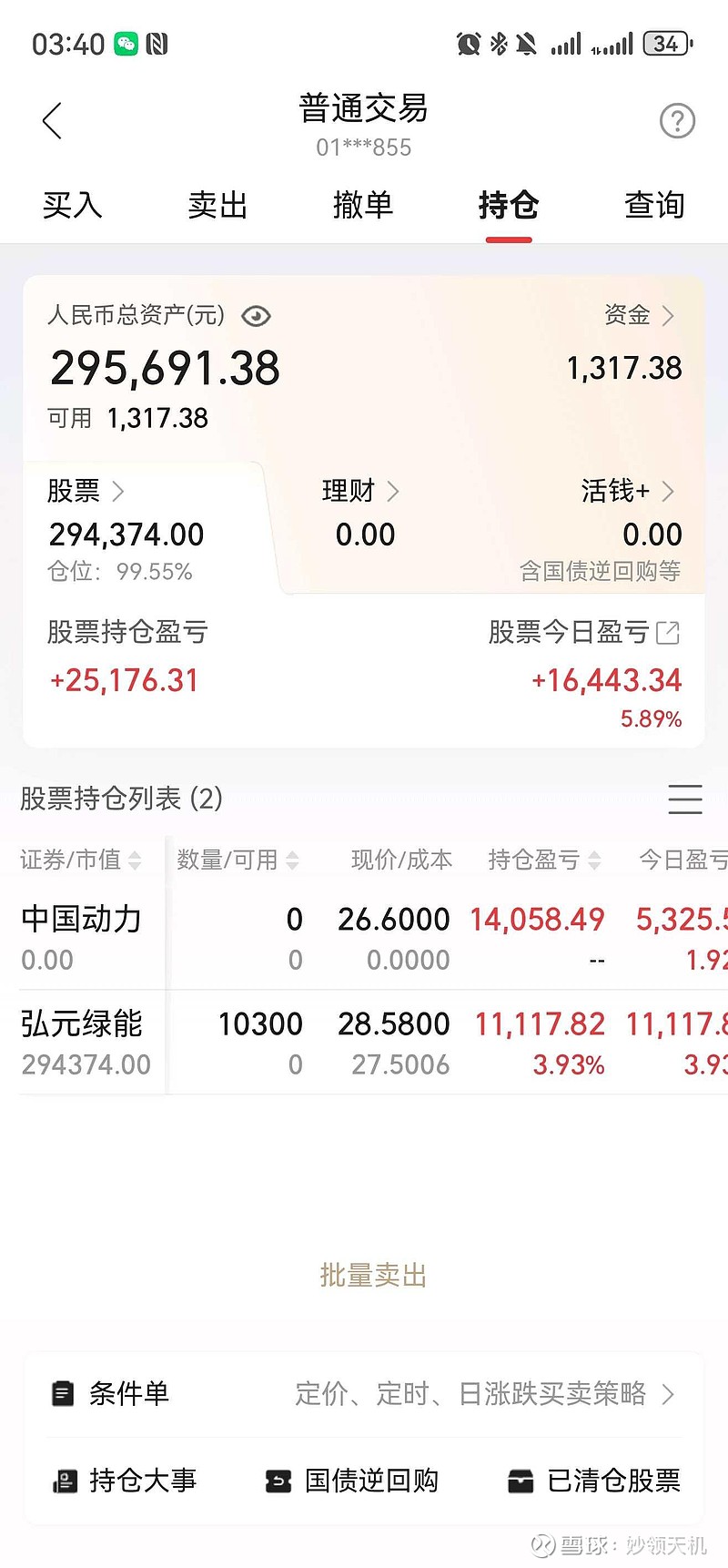This screenshot has width=728, height=1568.
Task: Toggle sorting on the 数量/可用 column
Action: pos(291,860)
